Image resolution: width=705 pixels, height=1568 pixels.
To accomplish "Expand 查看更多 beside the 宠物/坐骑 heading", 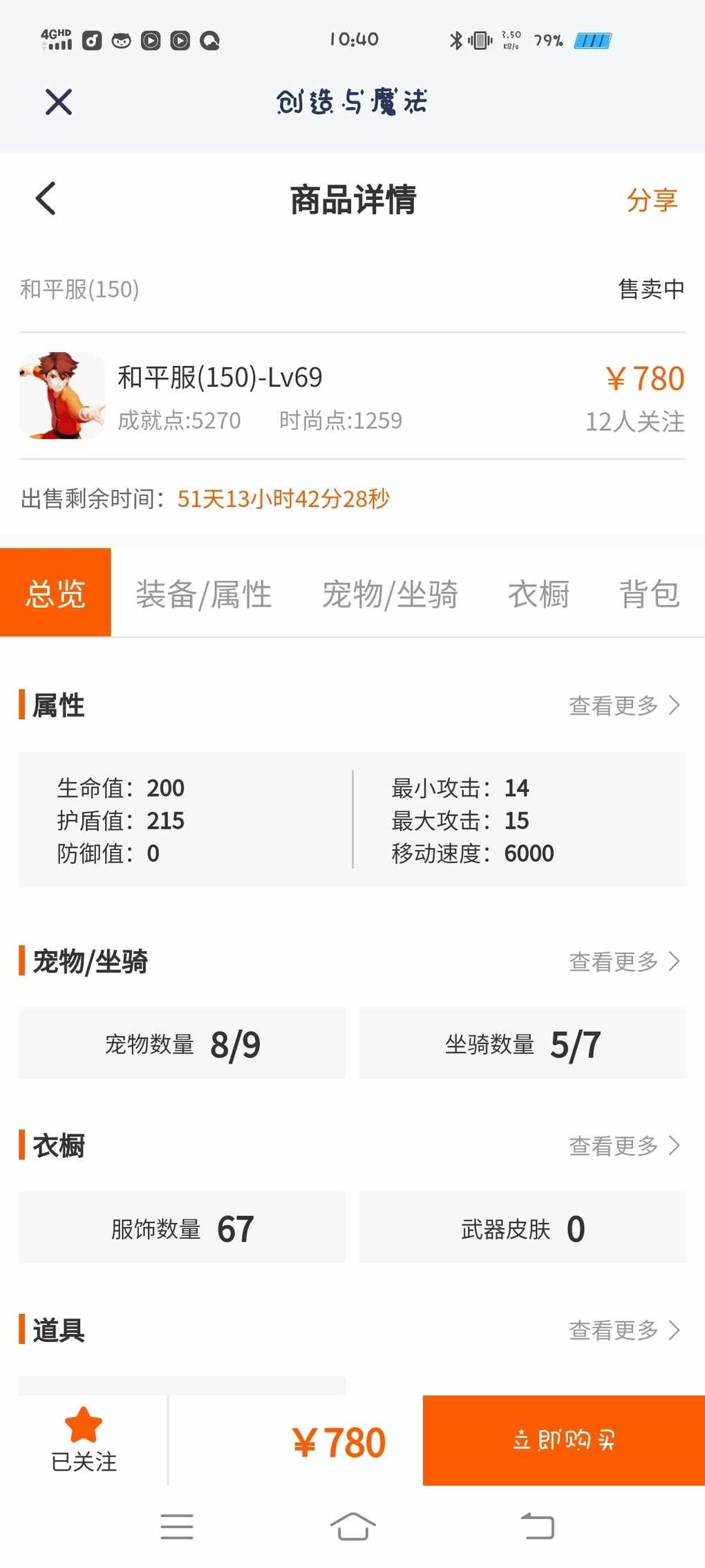I will (623, 961).
